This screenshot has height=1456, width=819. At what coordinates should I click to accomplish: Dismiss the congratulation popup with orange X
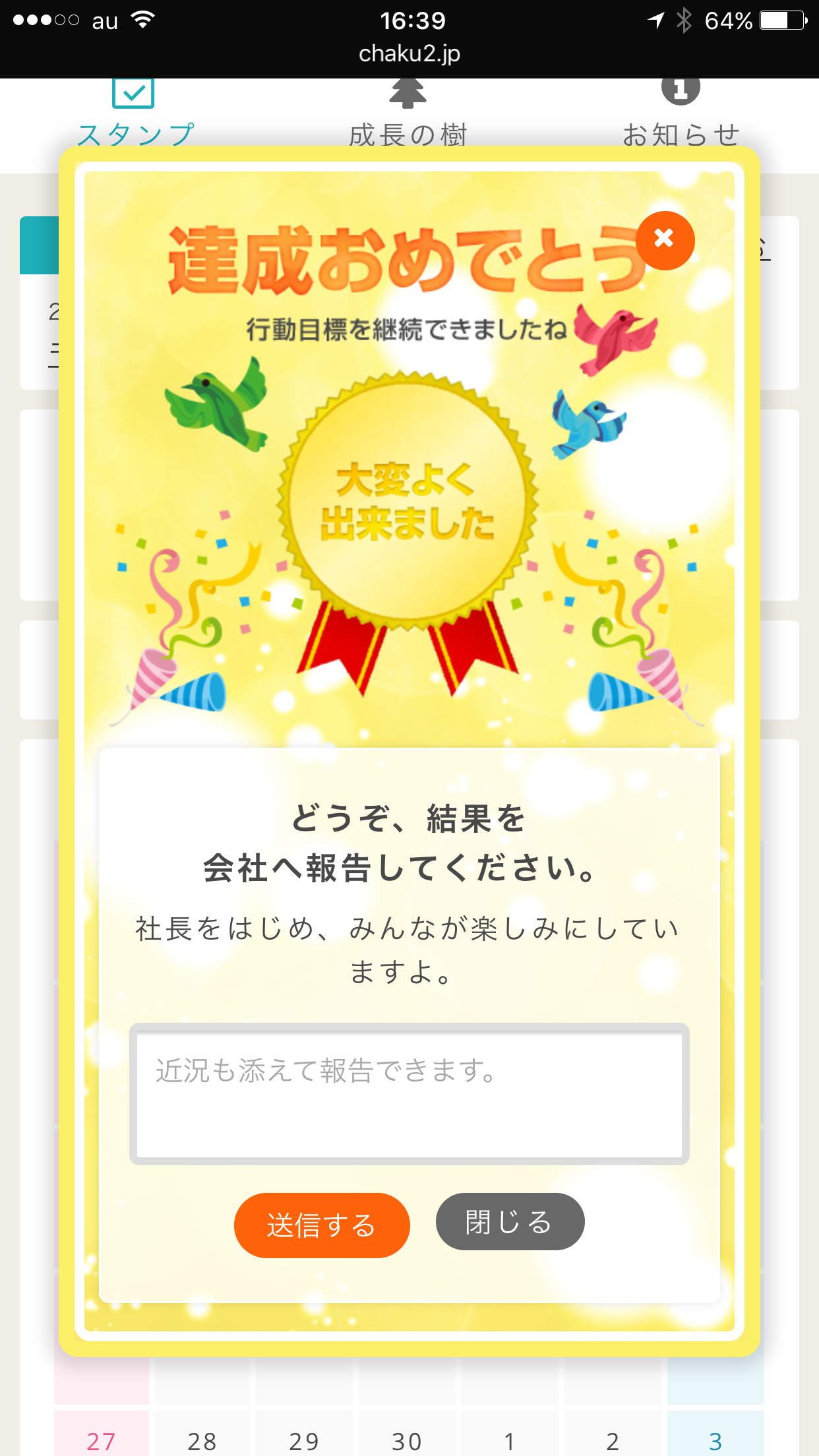click(665, 241)
